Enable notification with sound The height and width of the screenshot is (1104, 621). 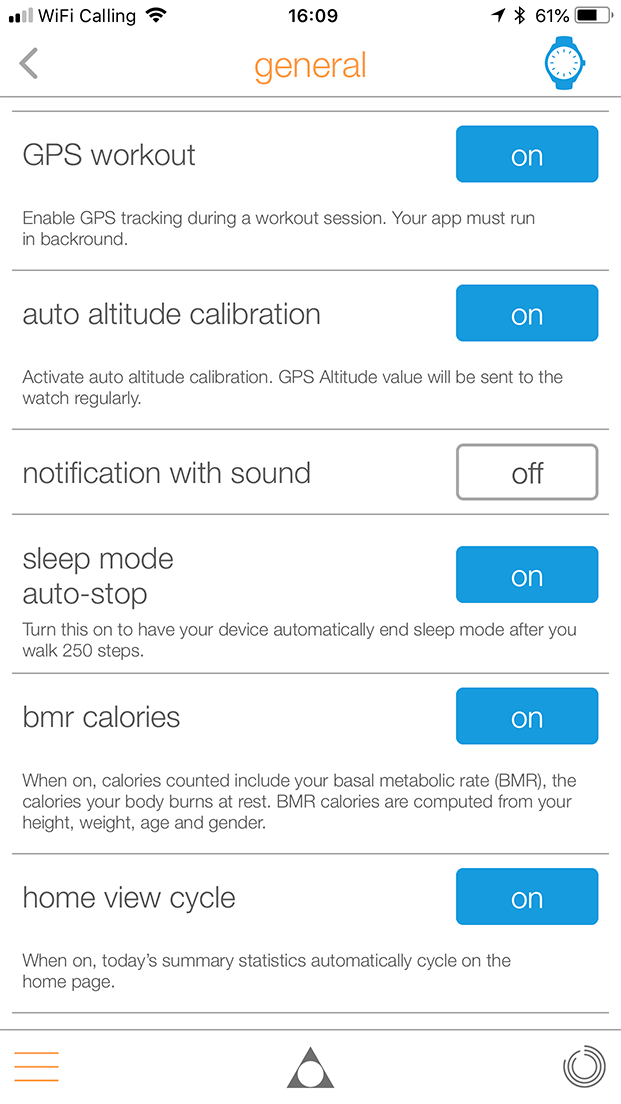point(527,472)
